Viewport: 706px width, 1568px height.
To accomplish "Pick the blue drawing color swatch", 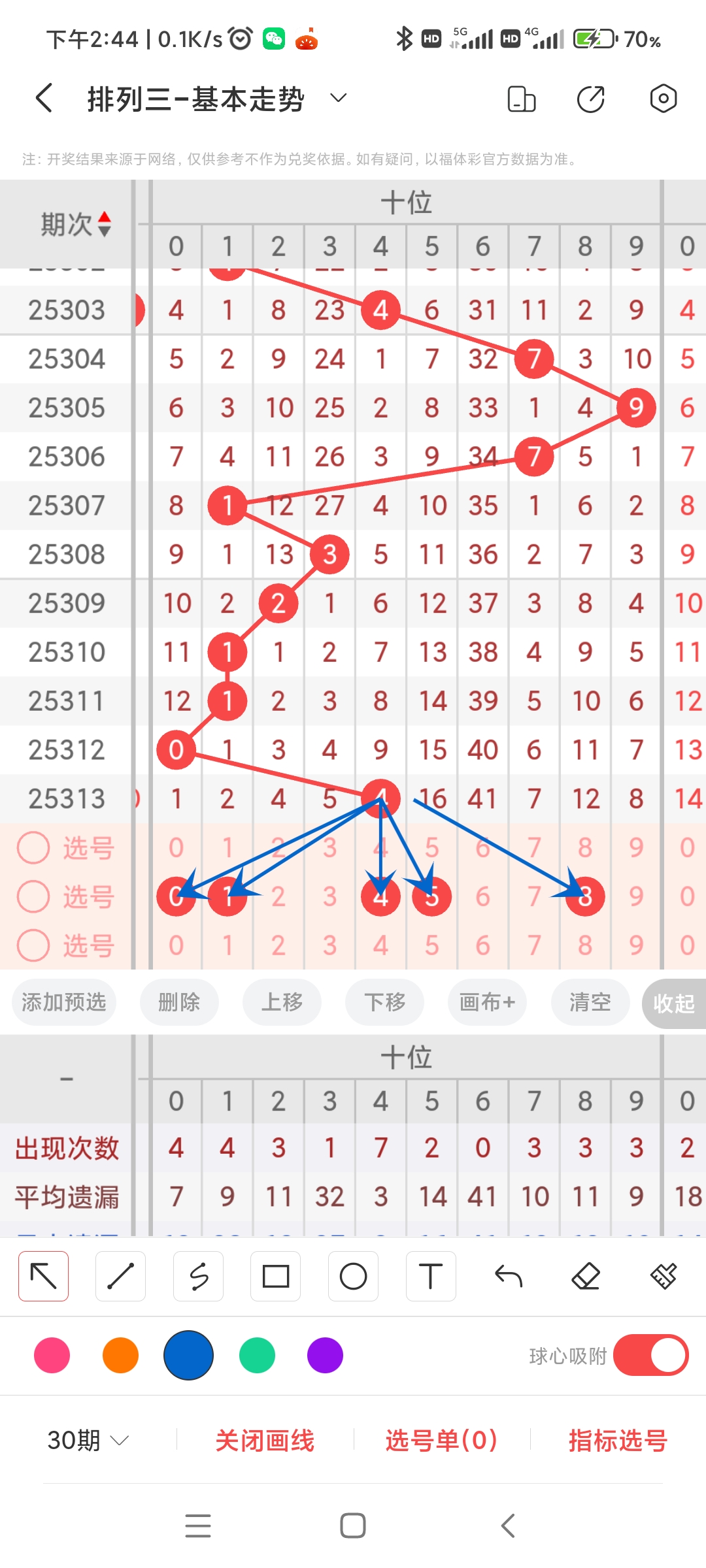I will click(x=188, y=1356).
